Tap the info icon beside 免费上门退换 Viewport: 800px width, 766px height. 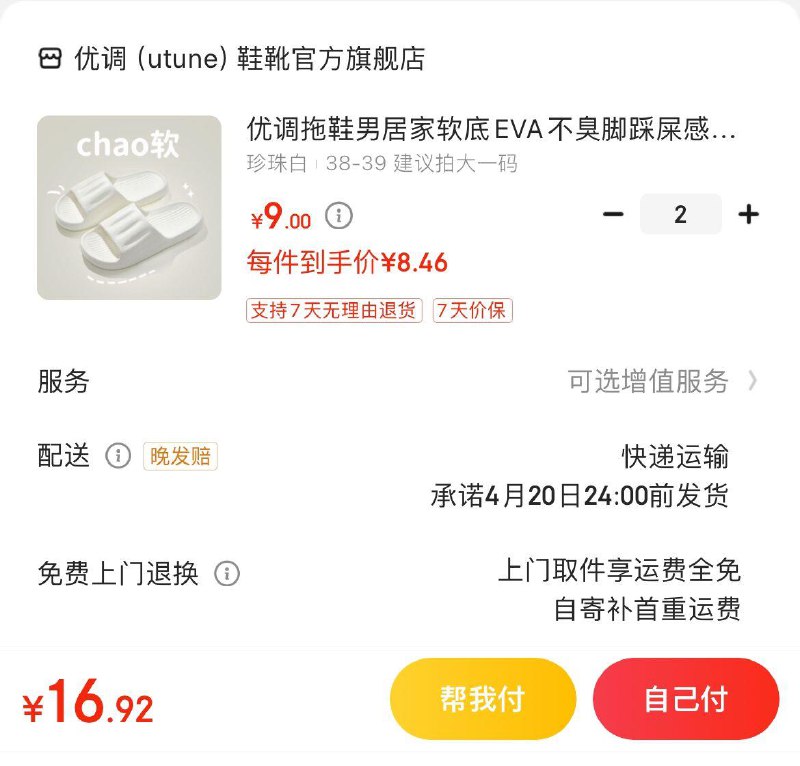227,574
